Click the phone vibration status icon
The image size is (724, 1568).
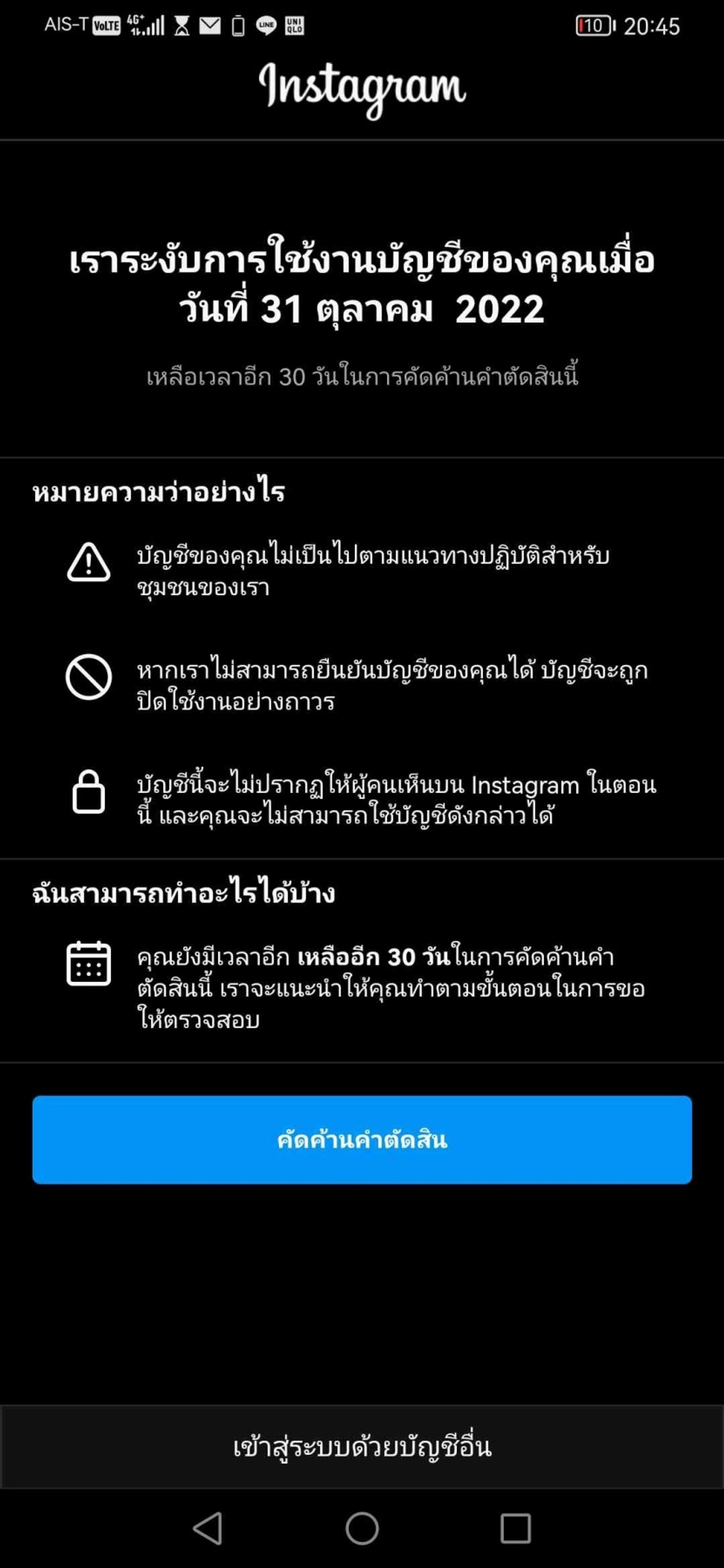click(238, 25)
